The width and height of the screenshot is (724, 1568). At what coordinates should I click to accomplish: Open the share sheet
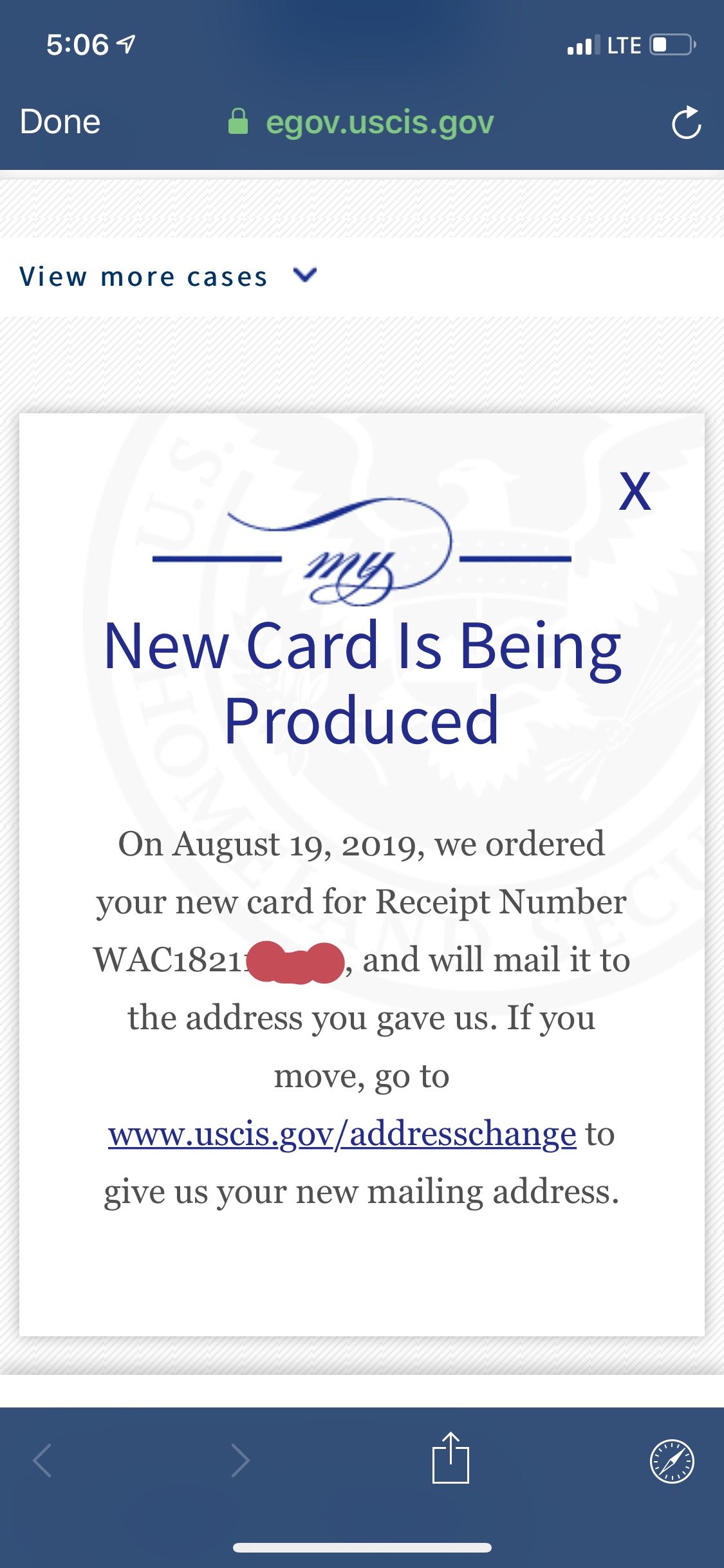click(x=450, y=1457)
